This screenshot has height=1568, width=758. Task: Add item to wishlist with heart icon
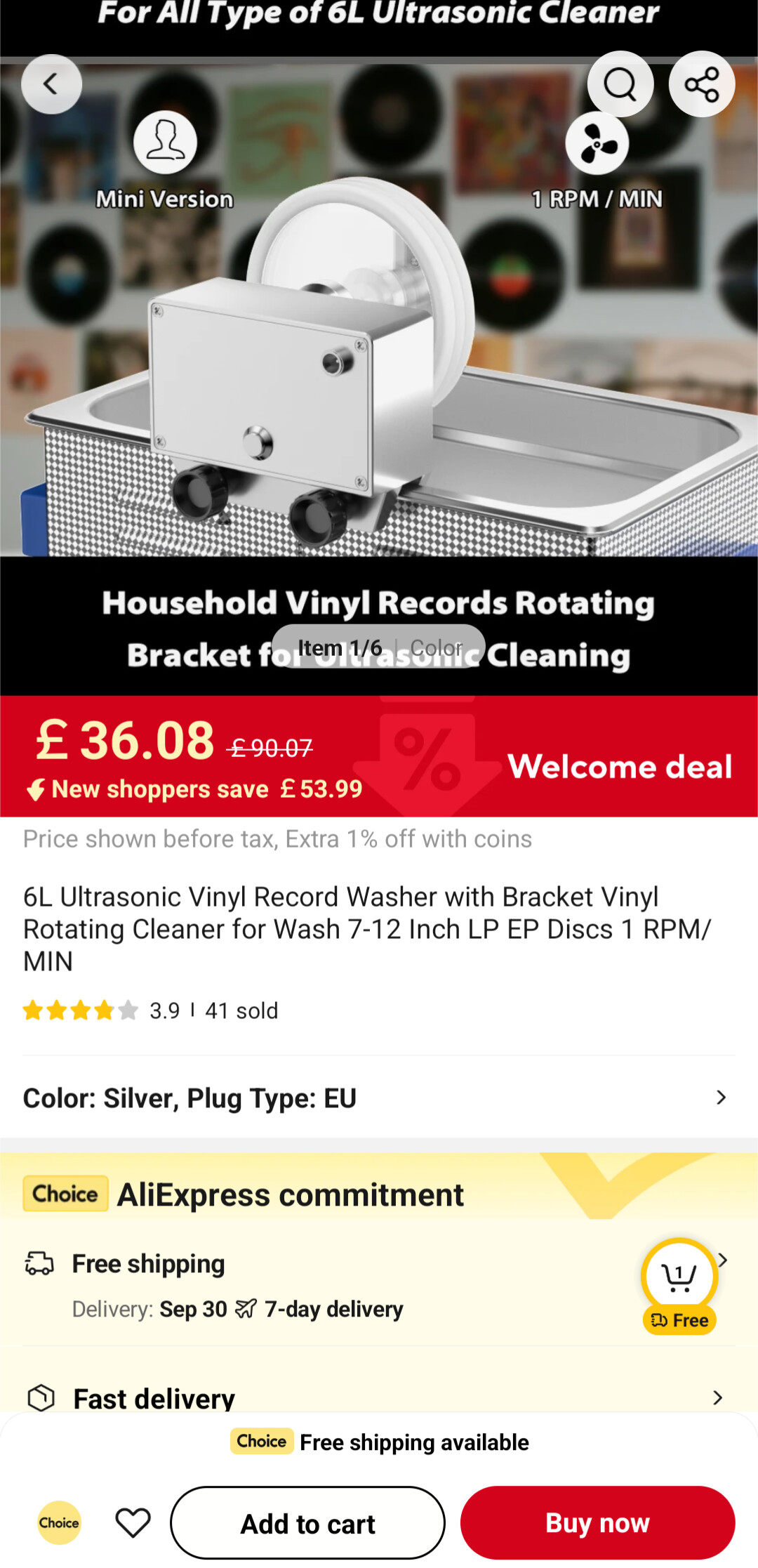pyautogui.click(x=133, y=1522)
